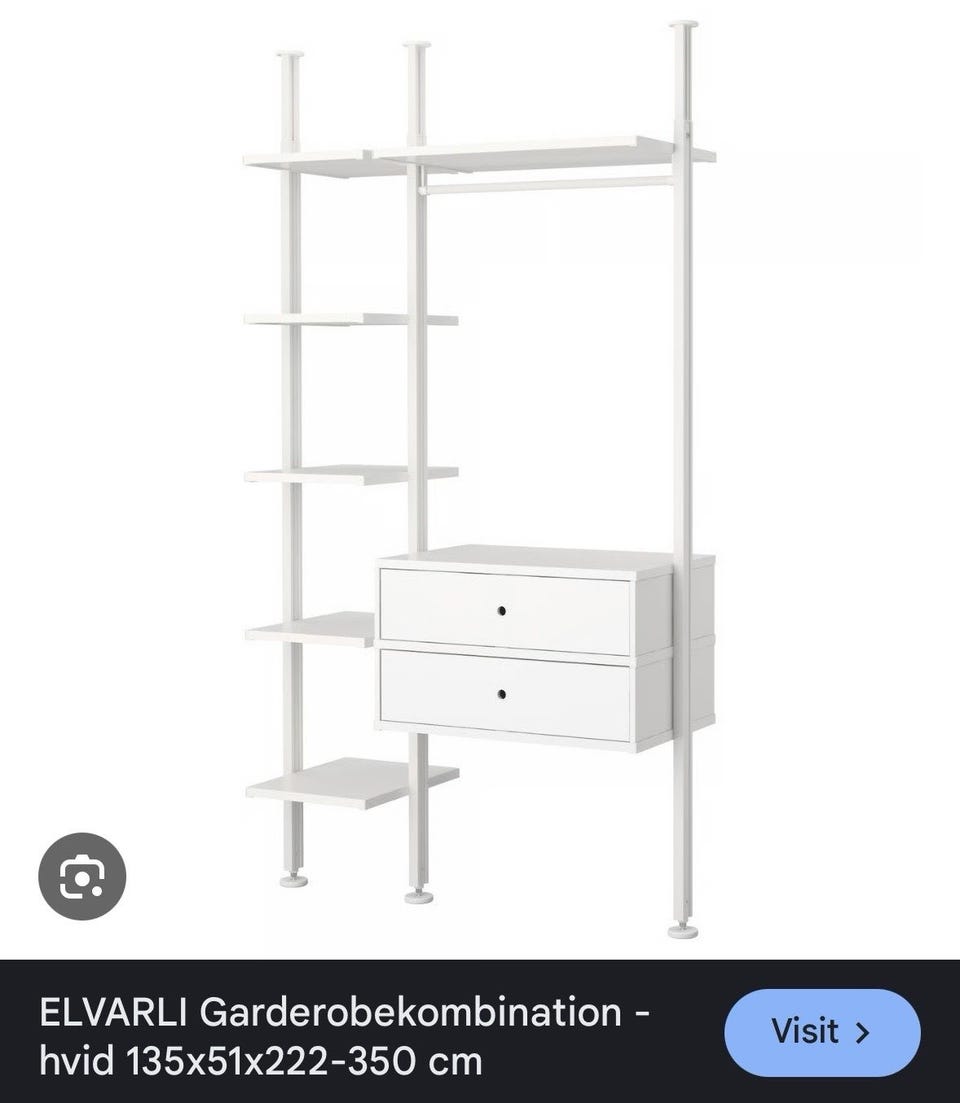Click the Visit button

[x=822, y=1032]
